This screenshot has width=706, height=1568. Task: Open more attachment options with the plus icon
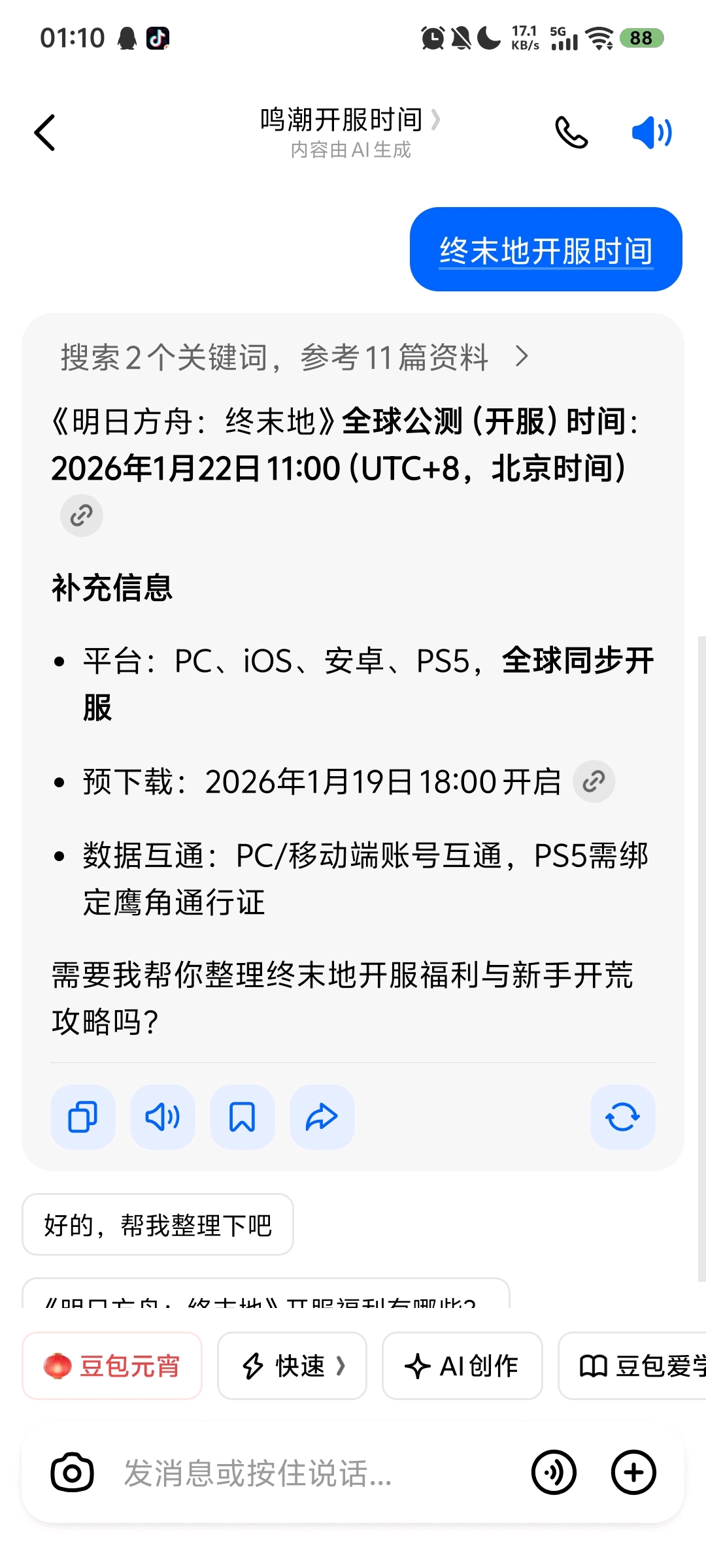point(633,1473)
